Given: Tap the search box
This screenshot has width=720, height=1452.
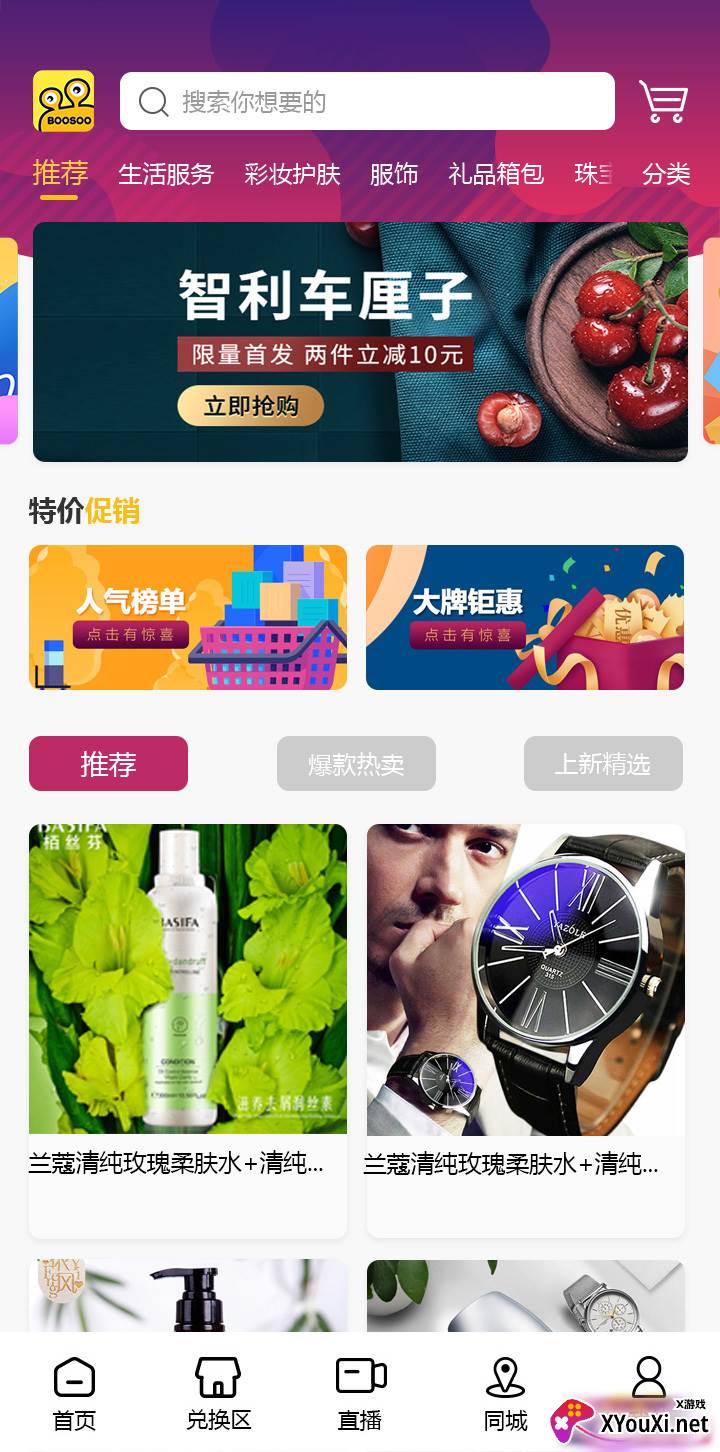Looking at the screenshot, I should coord(367,102).
